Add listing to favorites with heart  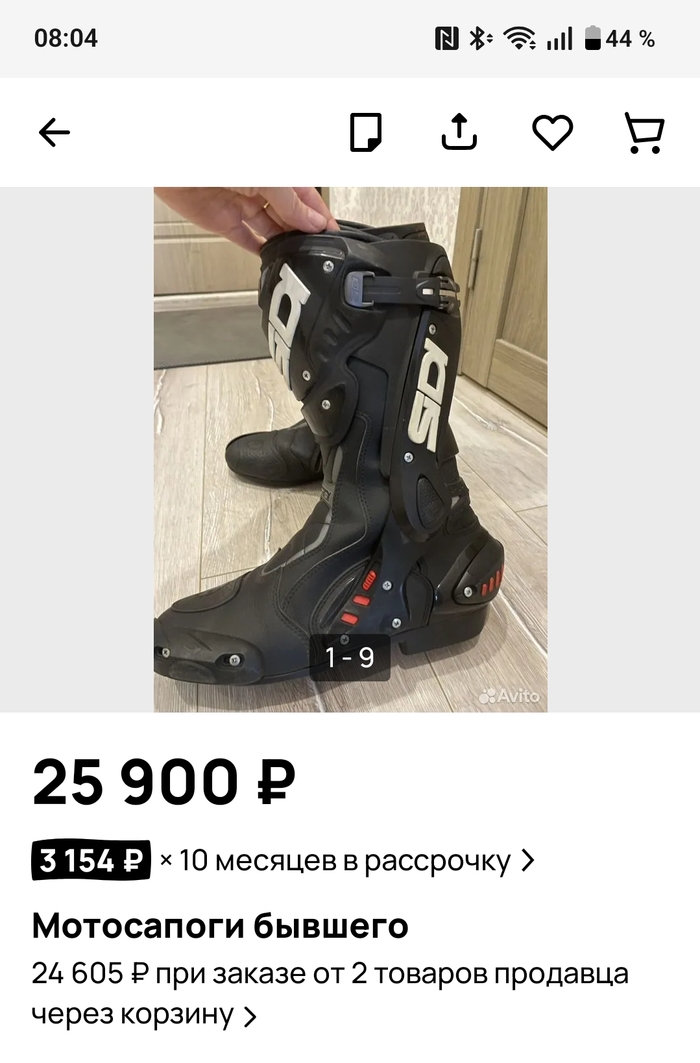tap(552, 132)
